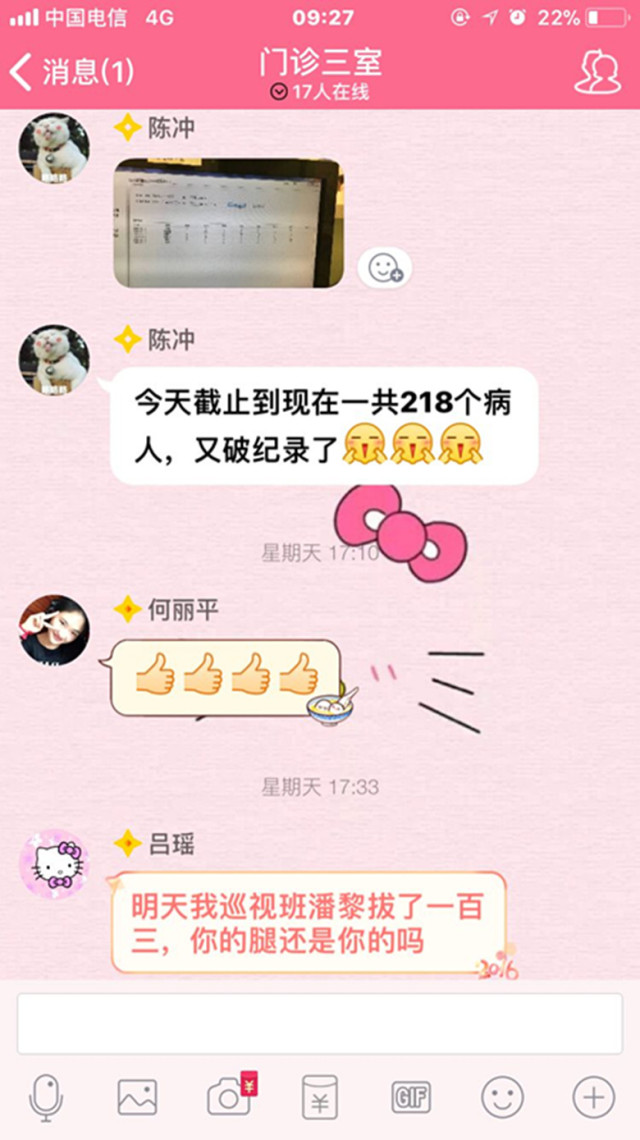Open more options plus button

593,1097
